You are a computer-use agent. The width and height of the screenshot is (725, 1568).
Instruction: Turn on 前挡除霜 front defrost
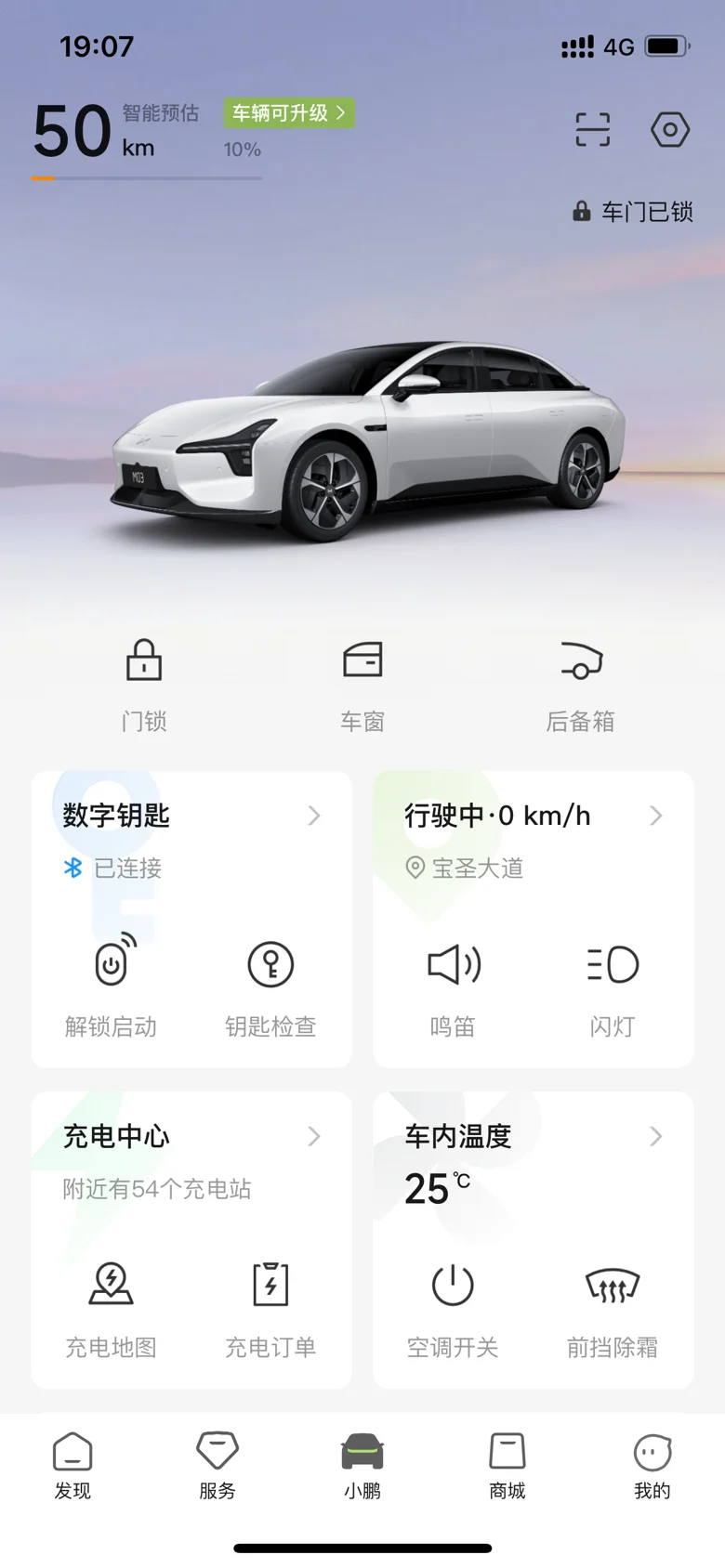tap(613, 1305)
